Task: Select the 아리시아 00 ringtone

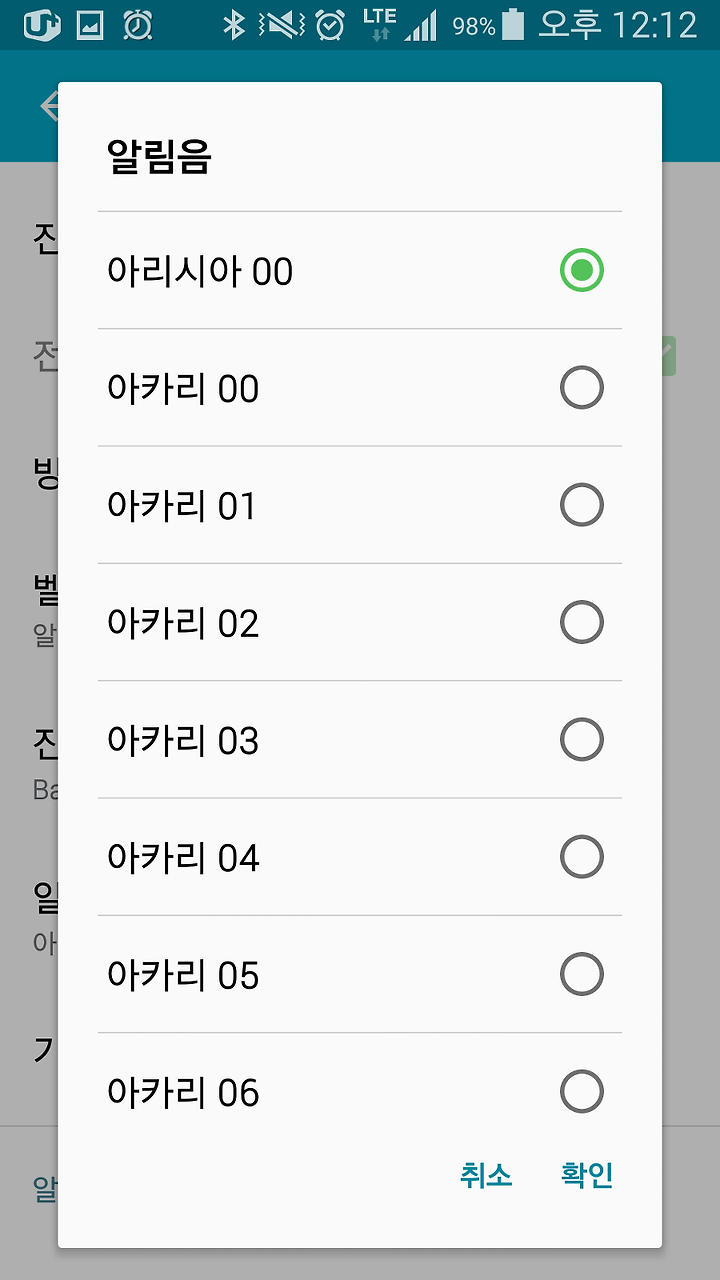Action: pyautogui.click(x=360, y=271)
